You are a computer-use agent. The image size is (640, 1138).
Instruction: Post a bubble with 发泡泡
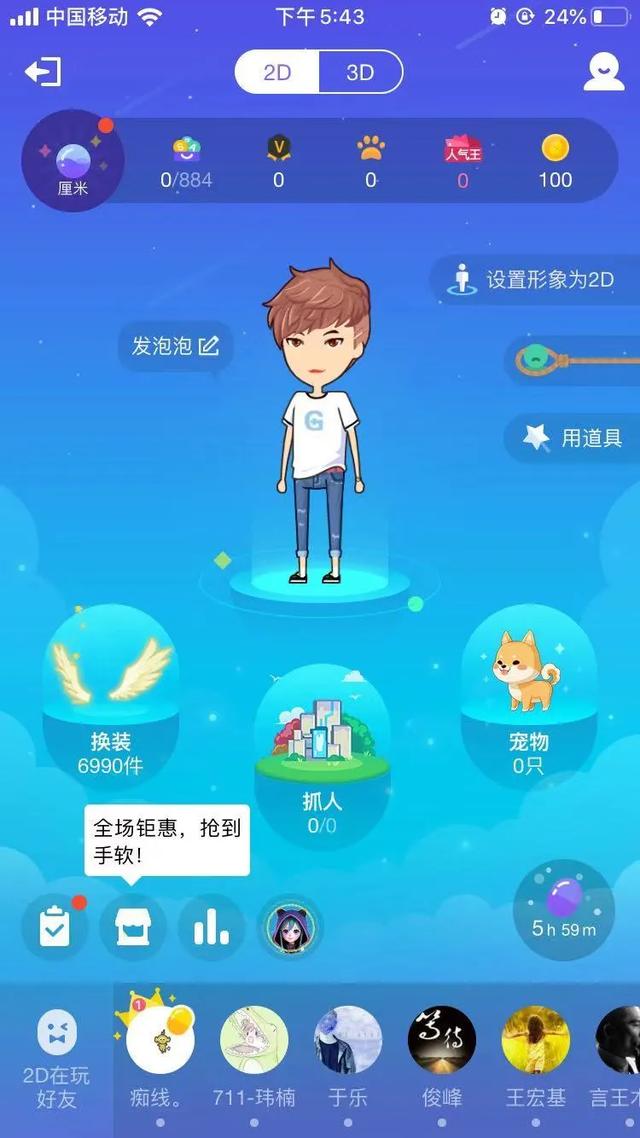tap(175, 346)
